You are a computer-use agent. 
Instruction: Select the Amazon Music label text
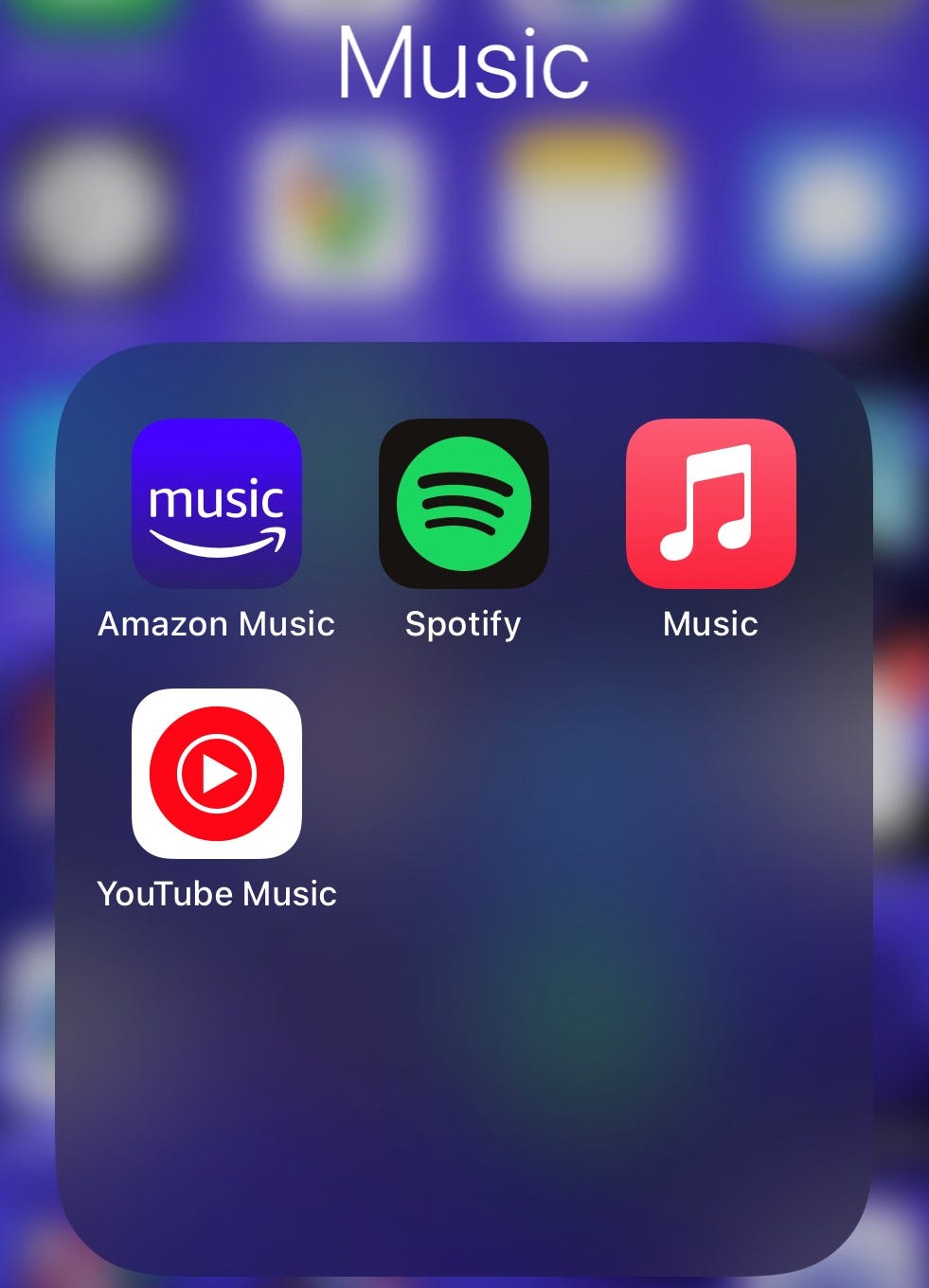point(216,623)
